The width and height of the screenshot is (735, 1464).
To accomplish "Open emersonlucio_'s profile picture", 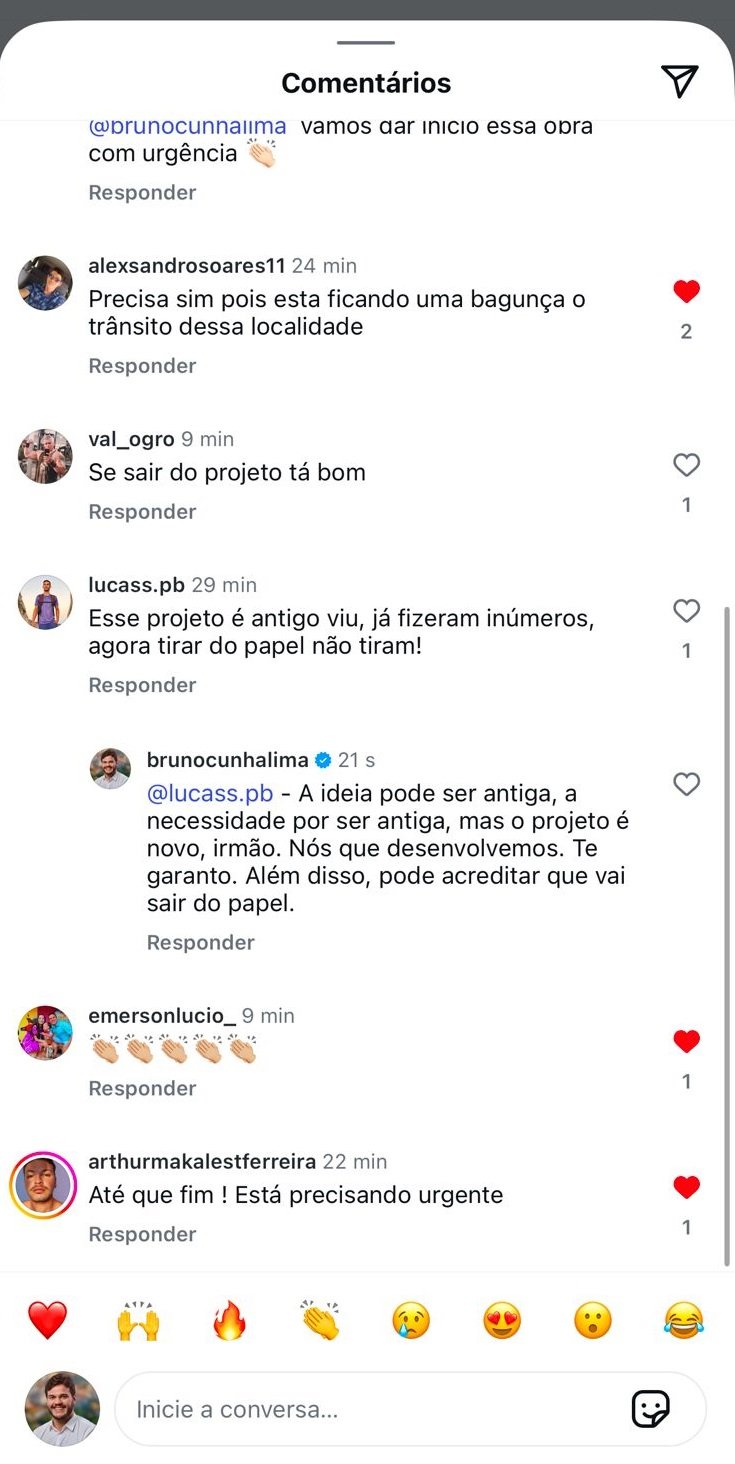I will [x=45, y=1033].
